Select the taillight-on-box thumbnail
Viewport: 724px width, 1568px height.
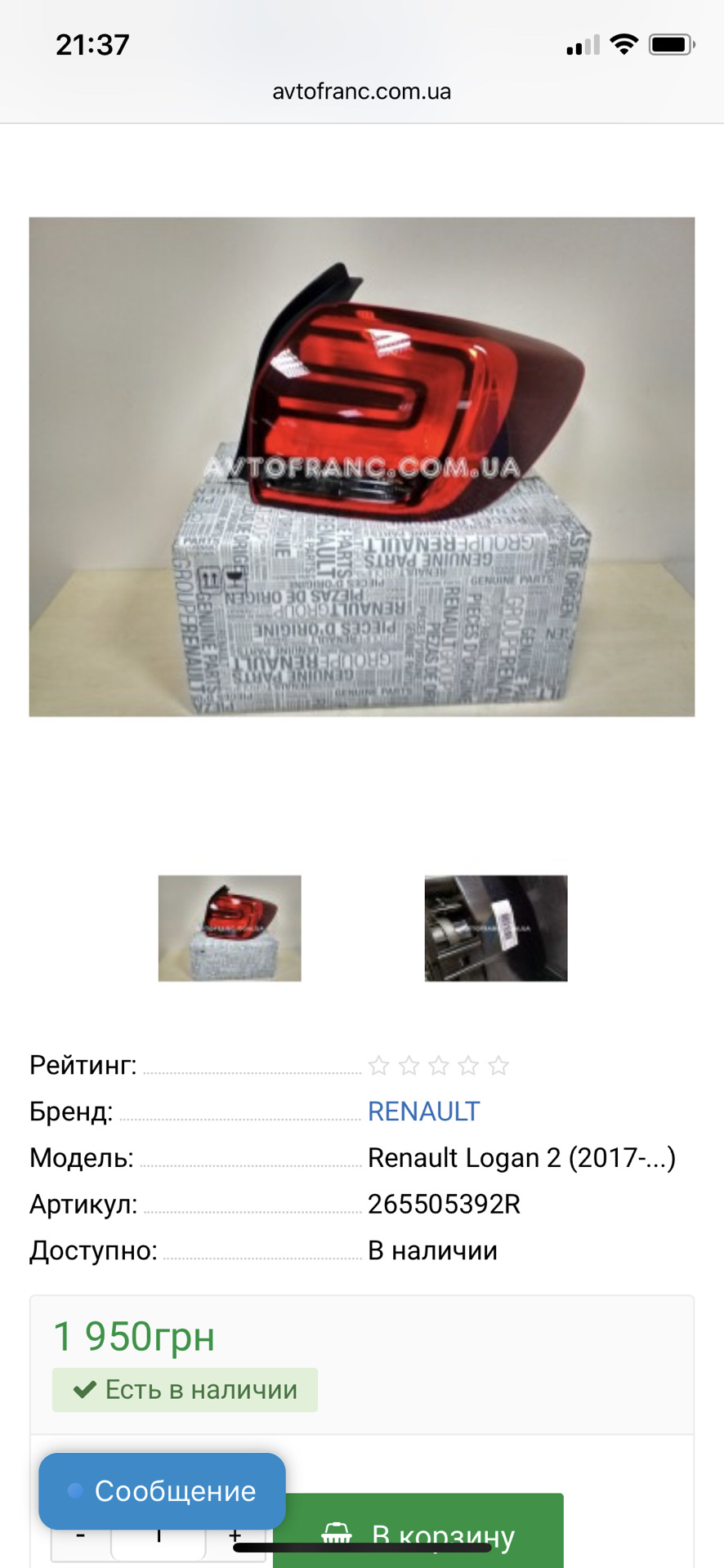pyautogui.click(x=229, y=929)
